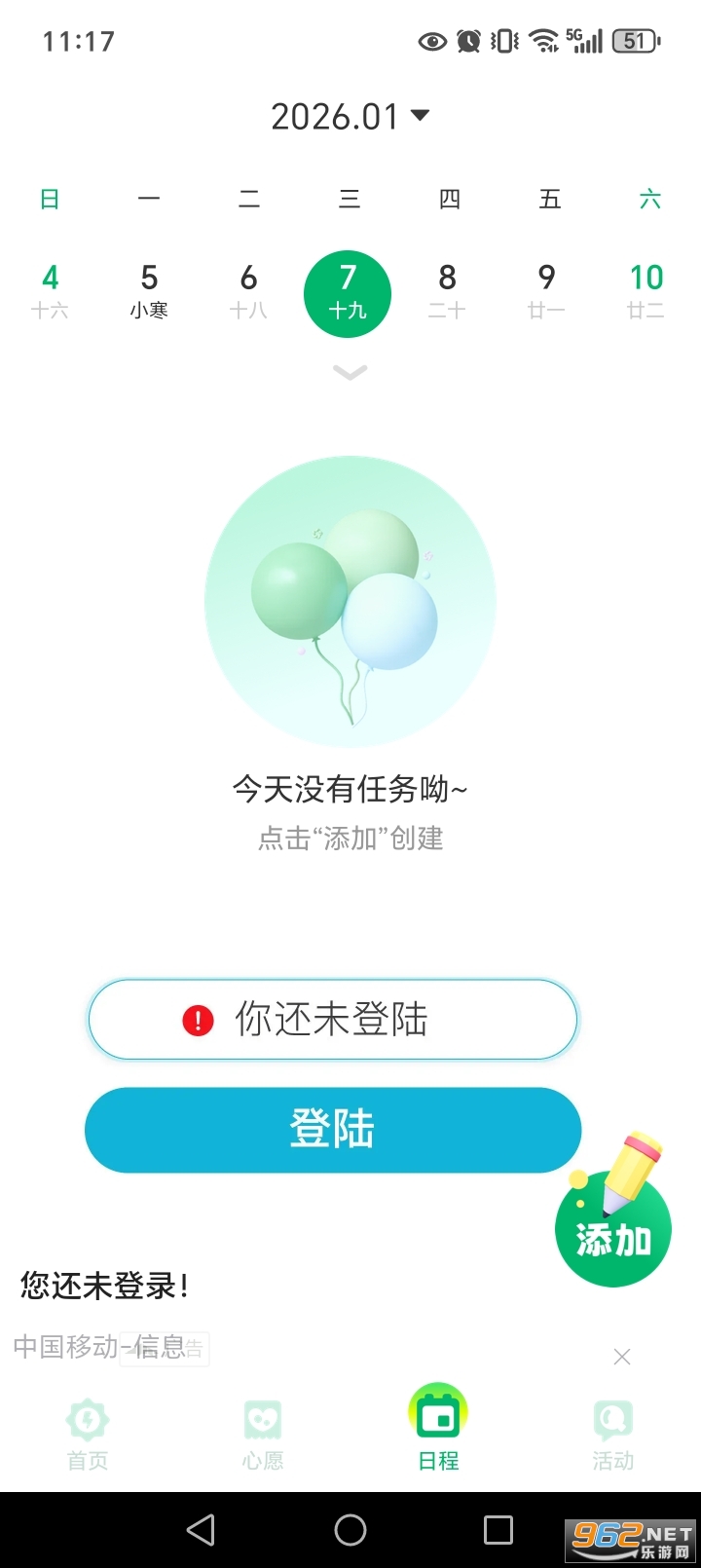Click the red exclamation warning icon
The width and height of the screenshot is (701, 1568).
pyautogui.click(x=198, y=1019)
